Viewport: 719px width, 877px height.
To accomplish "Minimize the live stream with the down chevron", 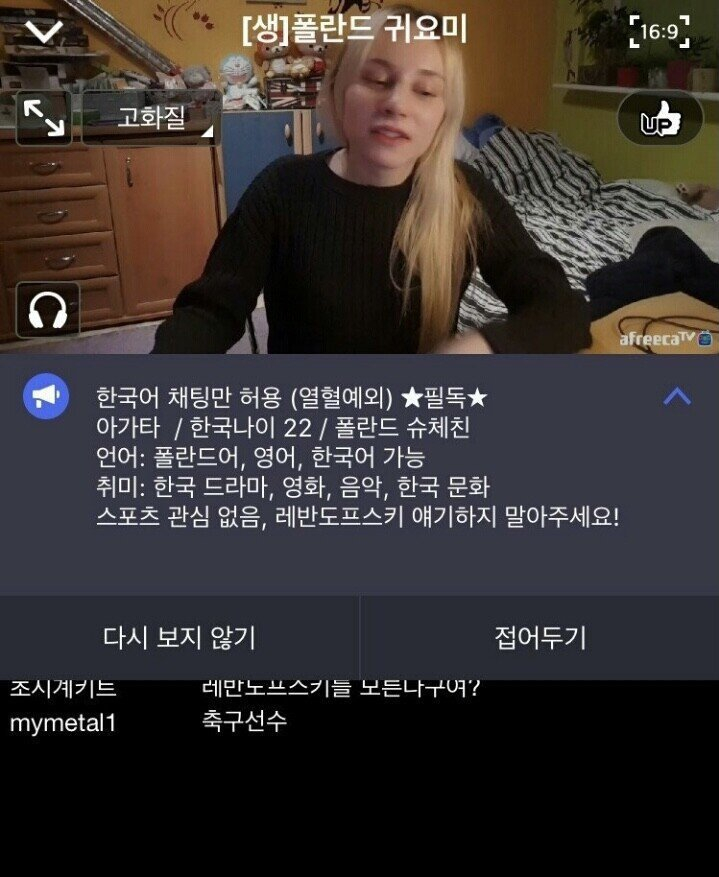I will point(43,32).
